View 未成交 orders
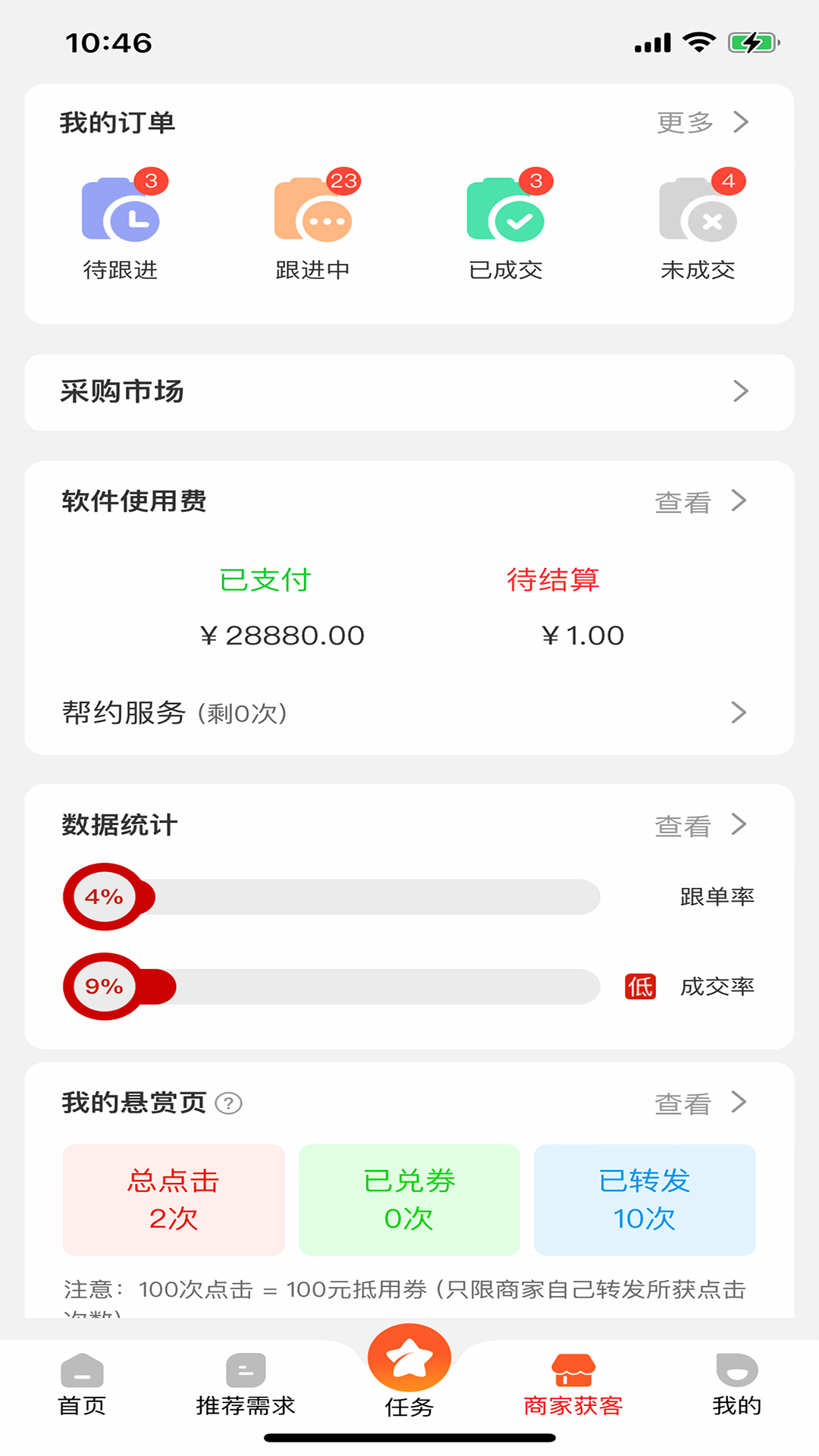The image size is (819, 1456). [x=698, y=227]
